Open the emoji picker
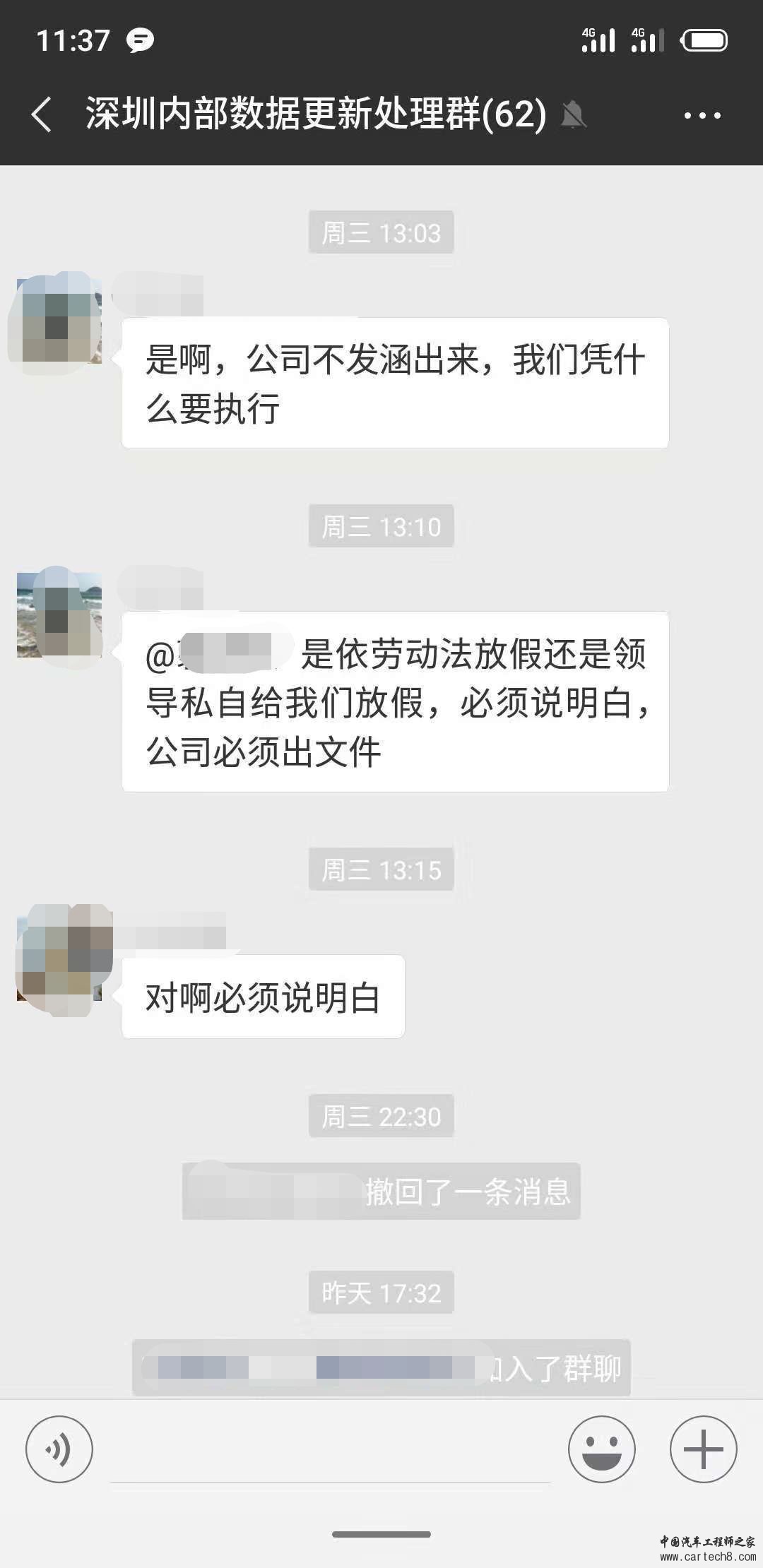Screen dimensions: 763x1568 601,1449
